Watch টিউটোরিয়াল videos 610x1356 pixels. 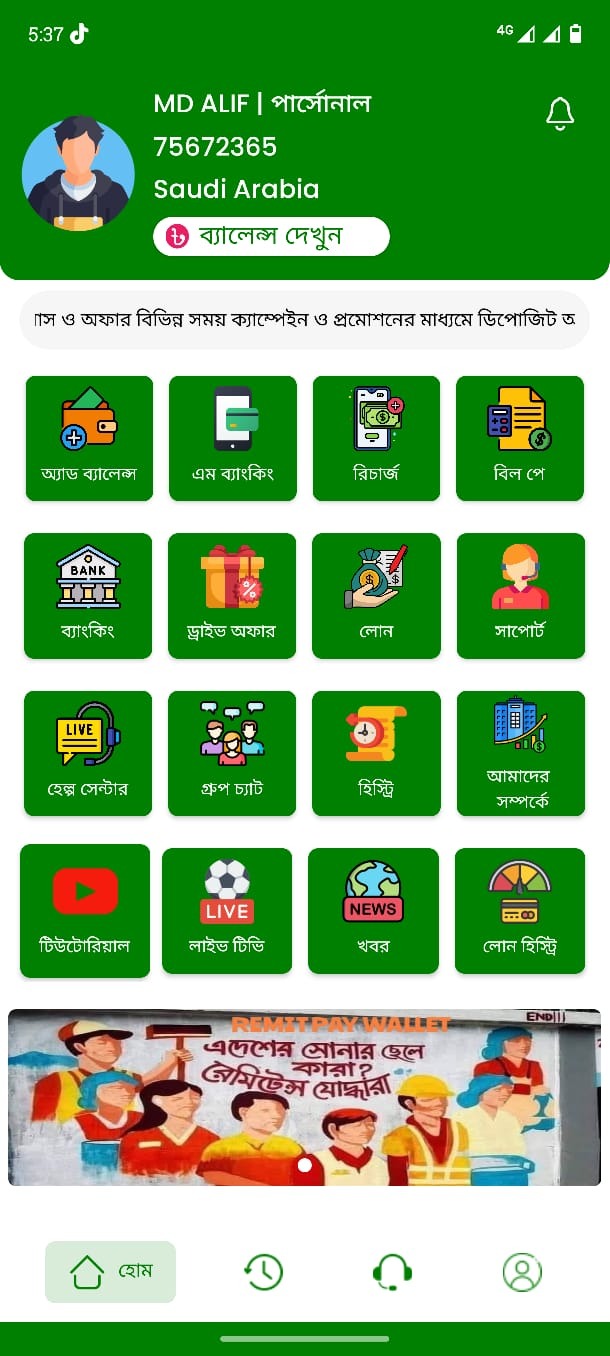[x=85, y=910]
